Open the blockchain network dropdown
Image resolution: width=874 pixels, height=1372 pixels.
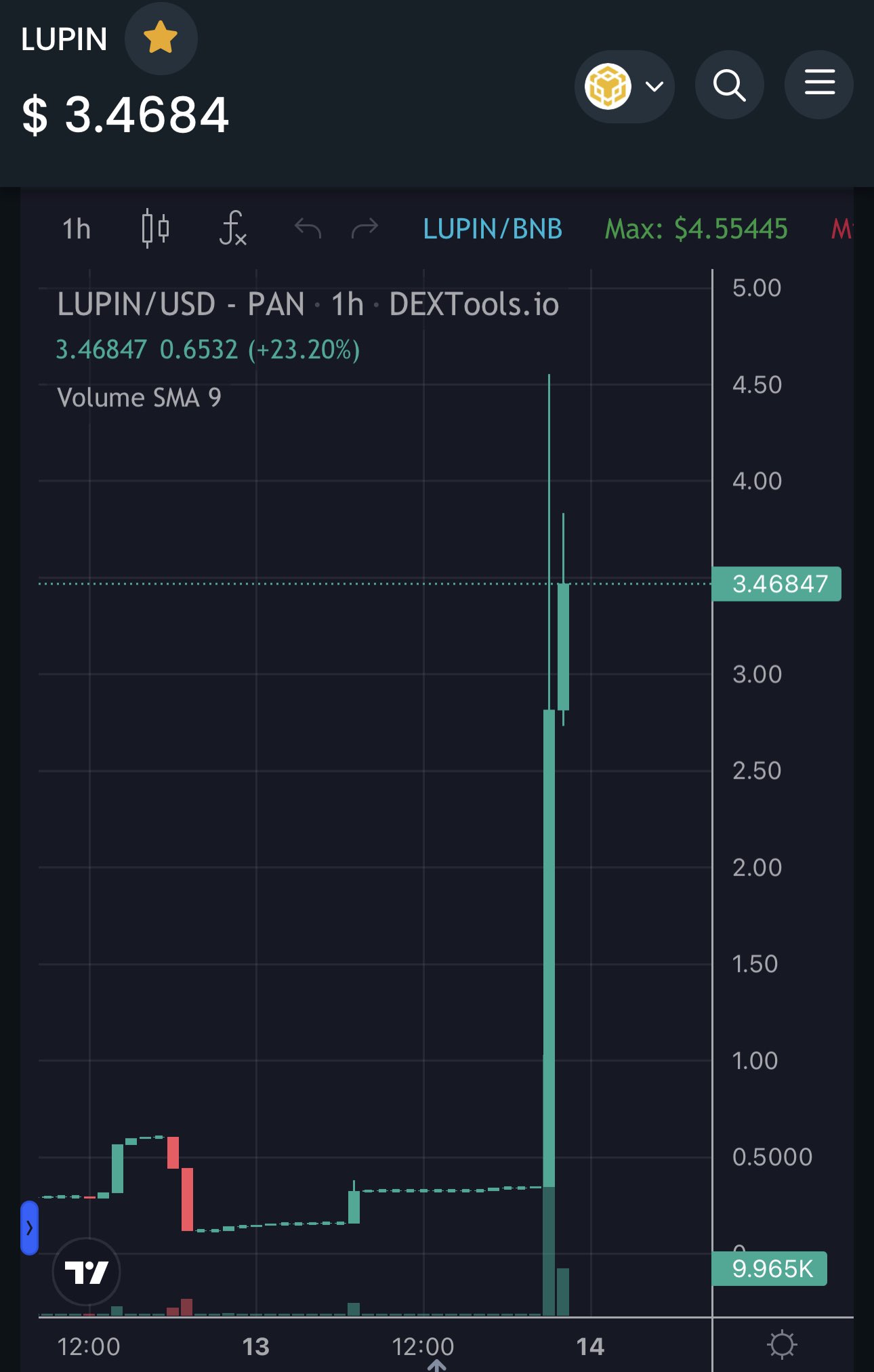[624, 86]
